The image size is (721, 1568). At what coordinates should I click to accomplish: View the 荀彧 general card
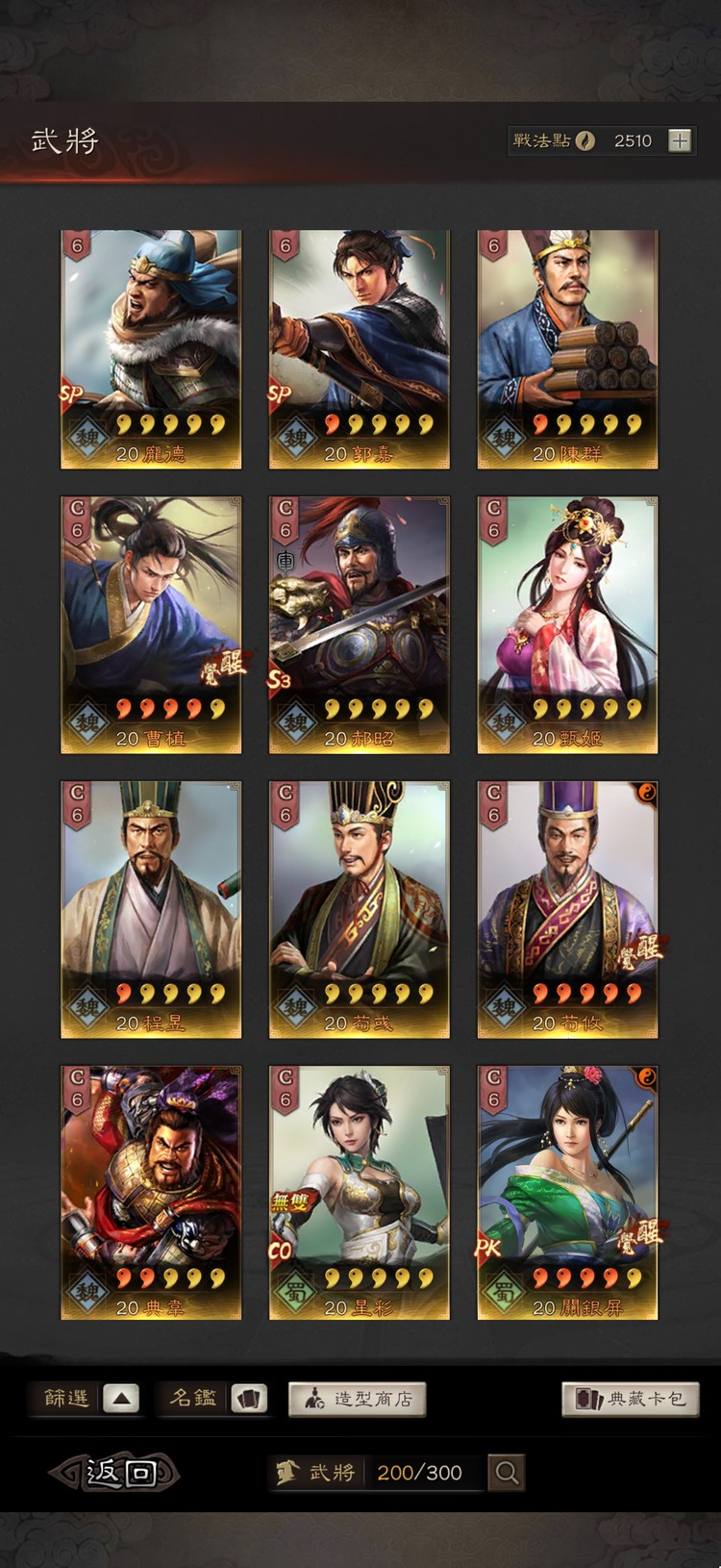pyautogui.click(x=360, y=909)
